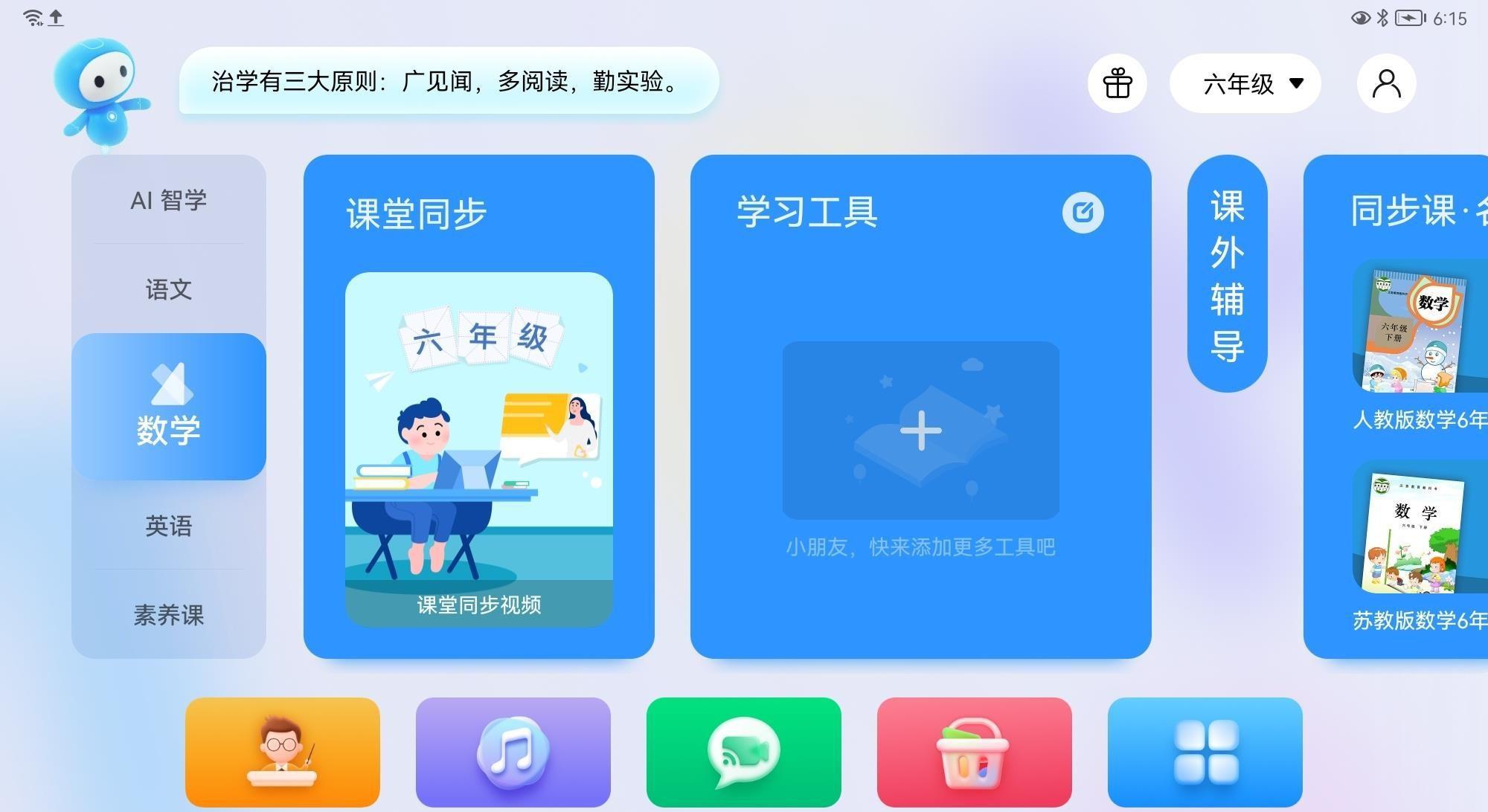The image size is (1488, 812).
Task: Switch to the AI 智学 tab
Action: point(169,200)
